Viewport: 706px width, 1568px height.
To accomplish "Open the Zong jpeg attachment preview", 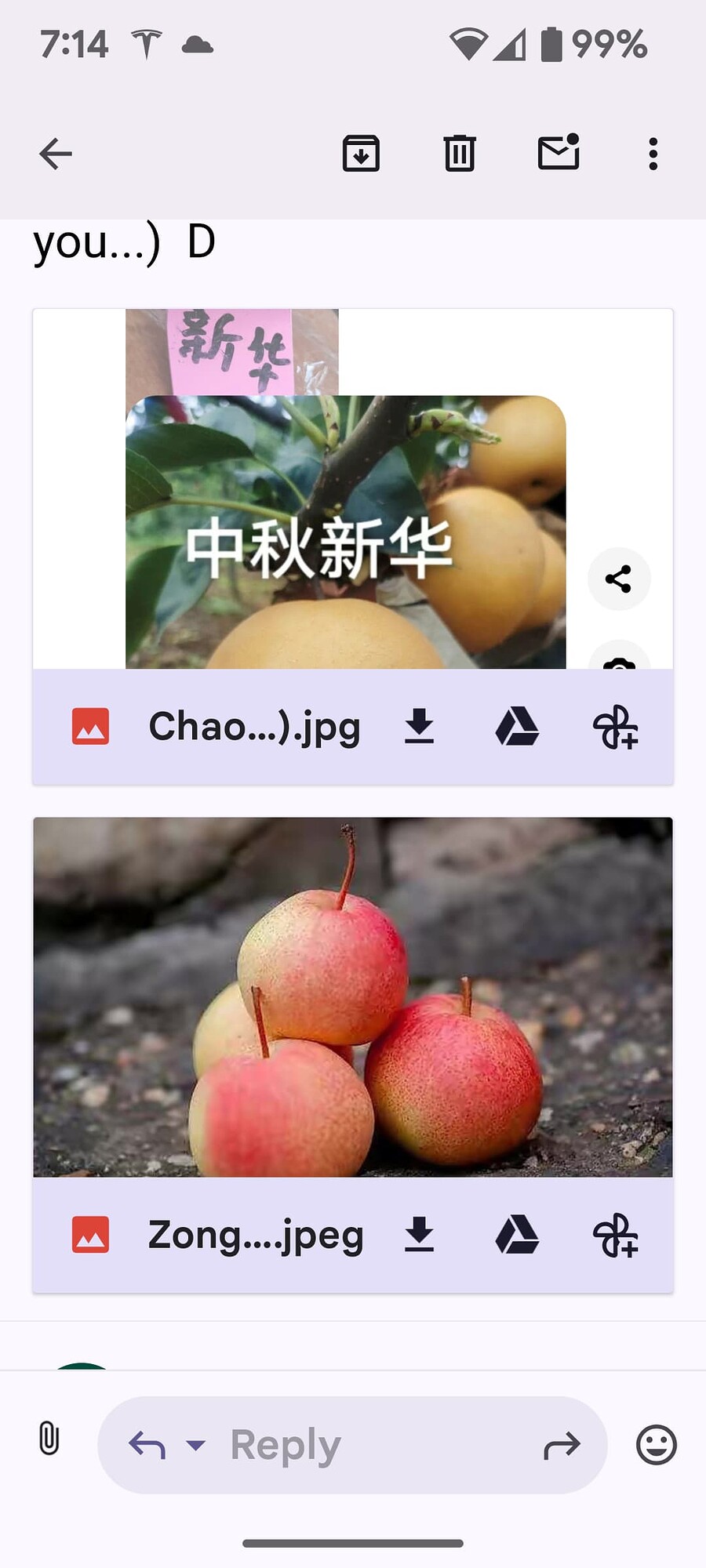I will tap(353, 997).
